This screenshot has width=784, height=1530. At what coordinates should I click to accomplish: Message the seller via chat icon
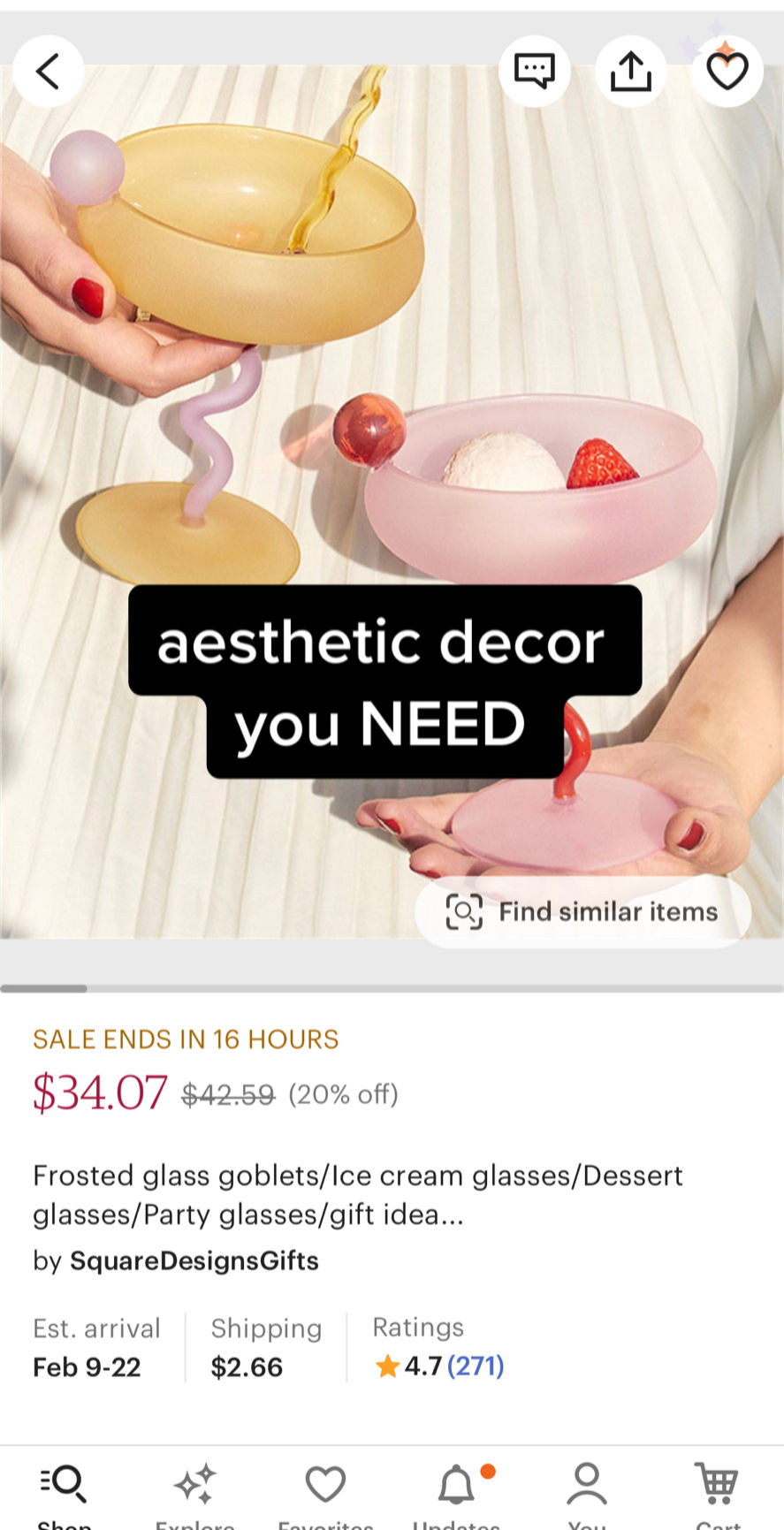(534, 72)
